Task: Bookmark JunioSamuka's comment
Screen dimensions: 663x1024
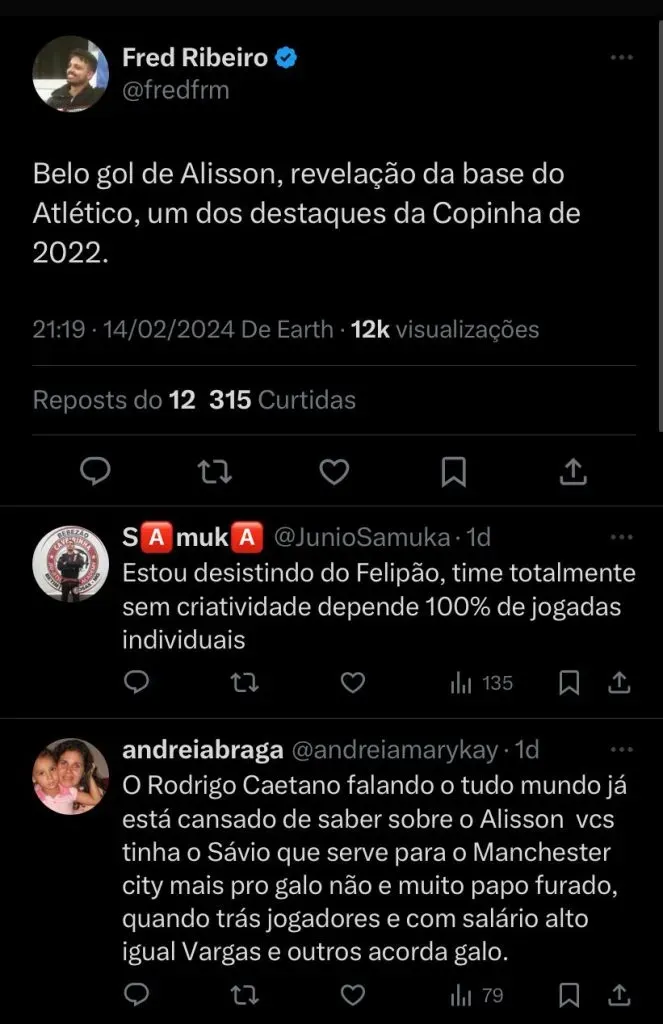Action: (569, 683)
